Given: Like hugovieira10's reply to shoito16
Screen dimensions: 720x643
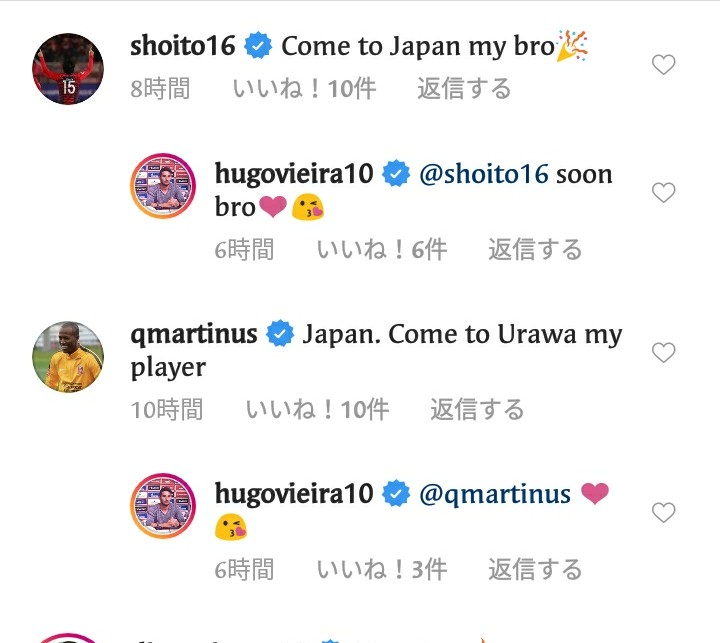Looking at the screenshot, I should coord(663,193).
